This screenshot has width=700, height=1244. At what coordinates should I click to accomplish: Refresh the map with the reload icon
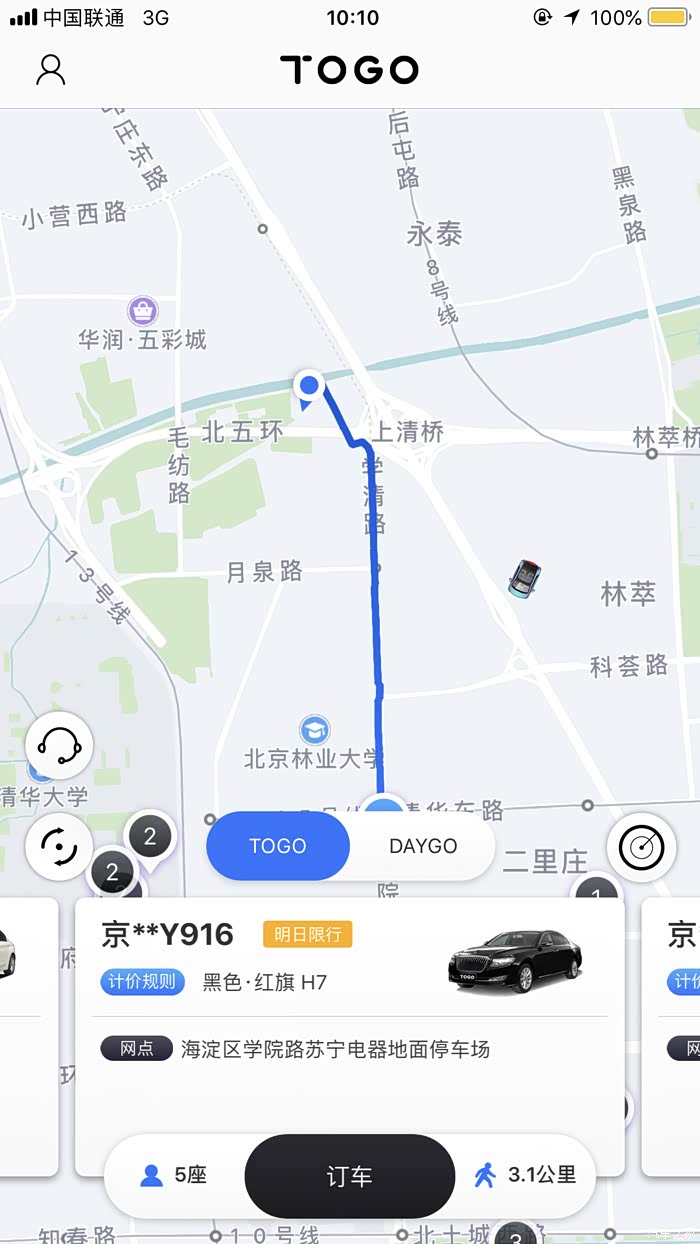click(x=59, y=848)
